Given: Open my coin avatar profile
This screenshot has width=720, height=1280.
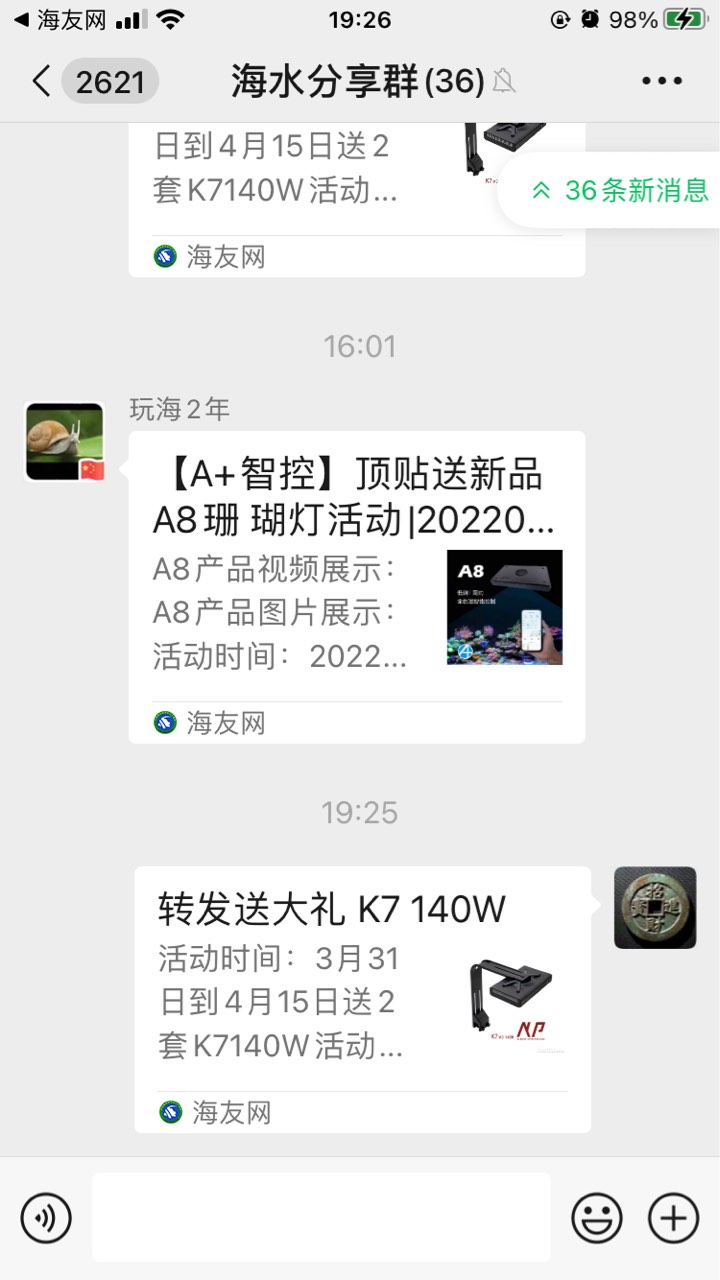Looking at the screenshot, I should point(655,907).
